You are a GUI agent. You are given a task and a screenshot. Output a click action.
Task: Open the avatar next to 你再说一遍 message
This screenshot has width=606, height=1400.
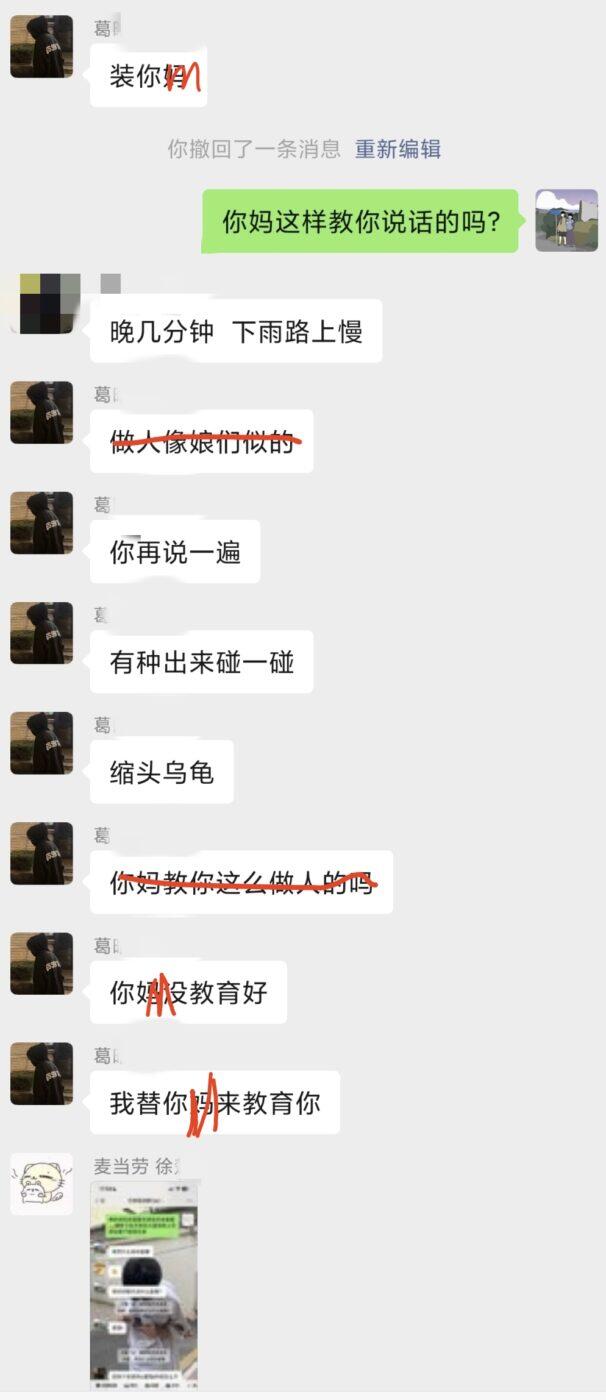tap(41, 523)
